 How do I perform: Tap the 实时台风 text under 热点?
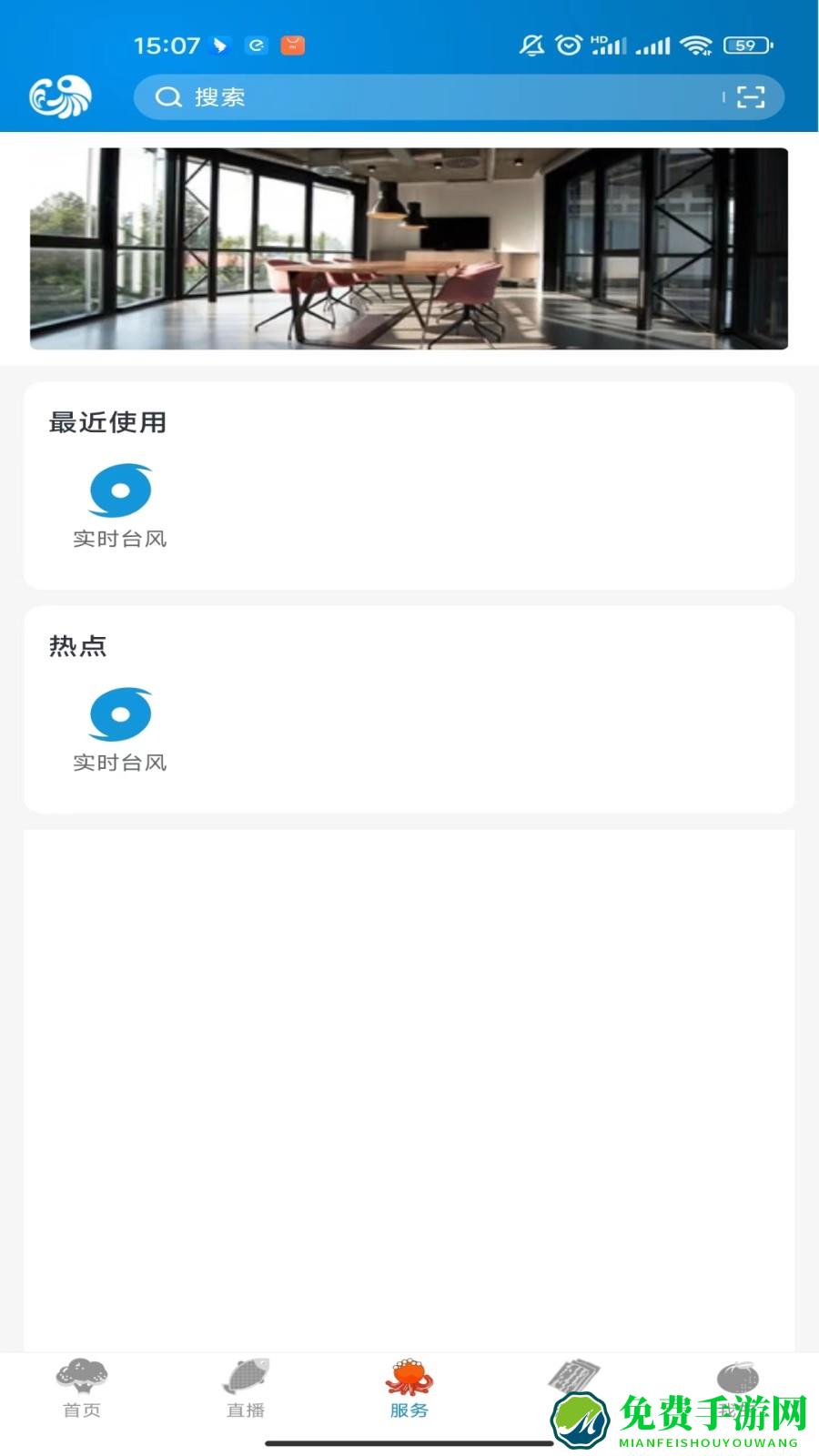(x=120, y=763)
